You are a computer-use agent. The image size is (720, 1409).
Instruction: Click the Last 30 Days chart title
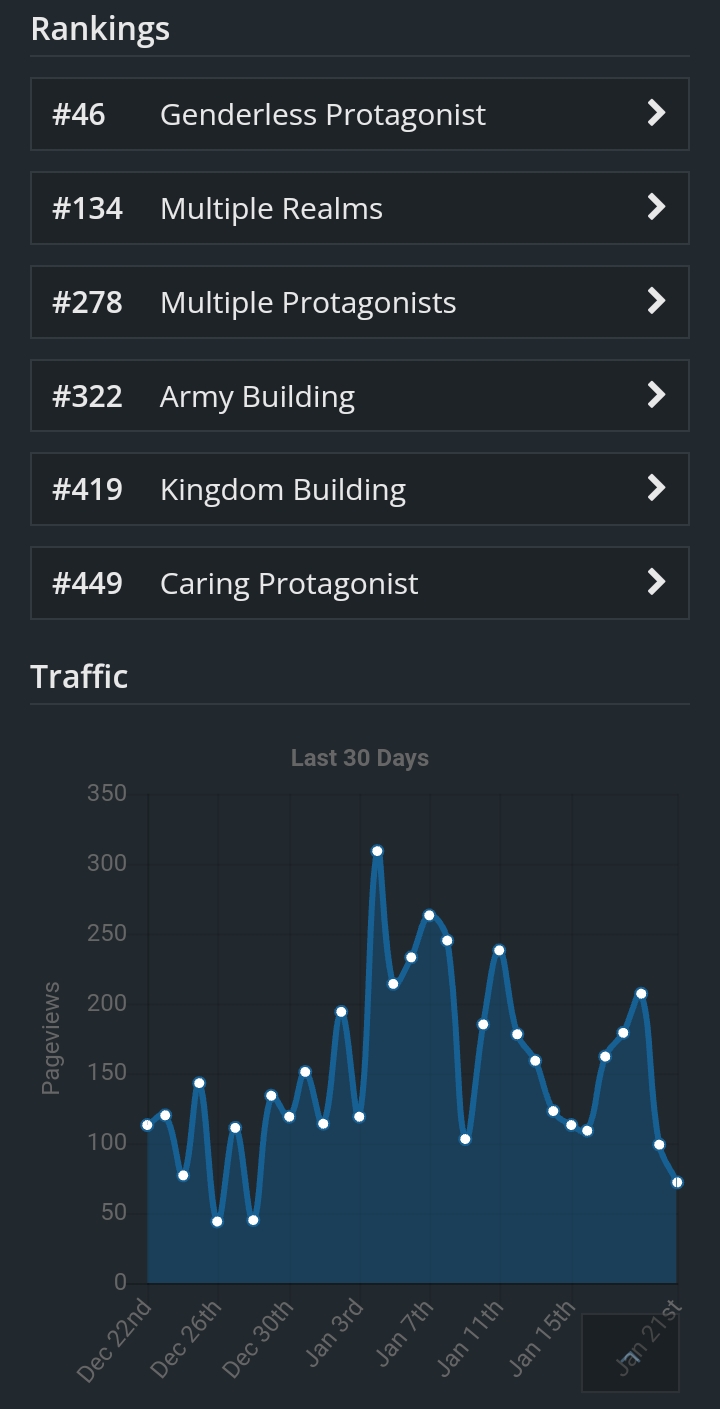point(360,757)
